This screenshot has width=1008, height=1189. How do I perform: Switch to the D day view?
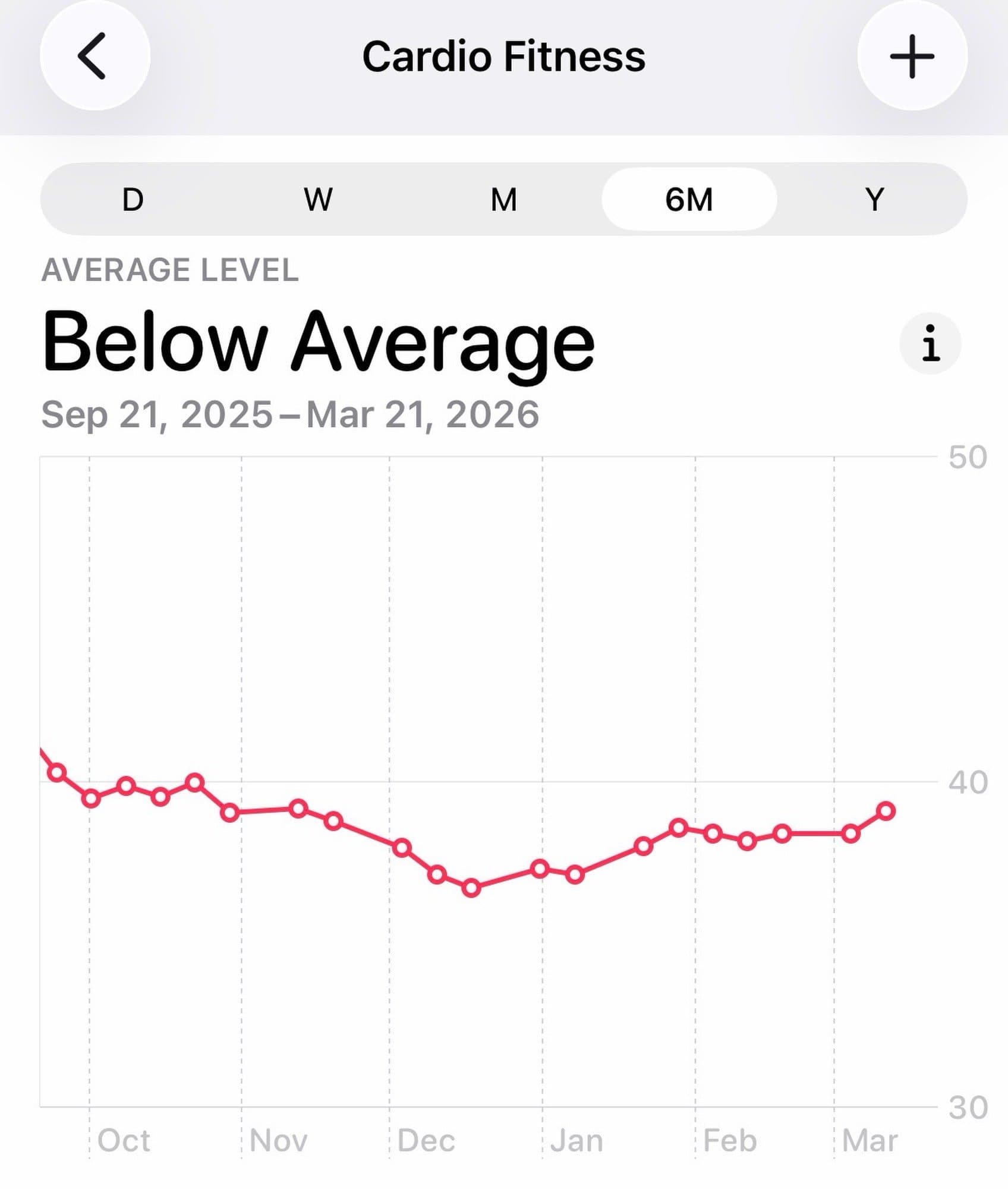coord(133,199)
